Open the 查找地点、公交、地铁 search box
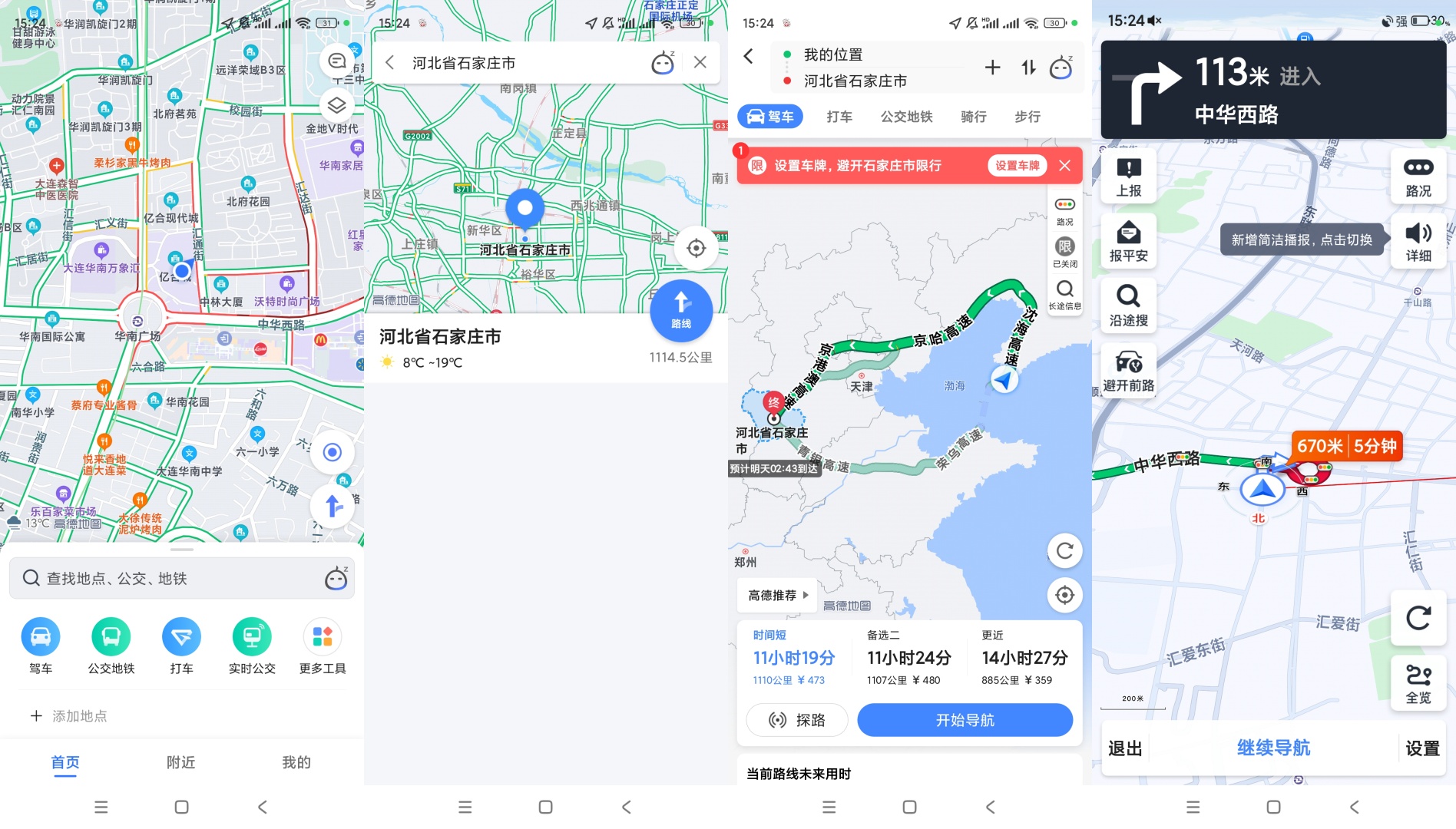 pyautogui.click(x=169, y=578)
